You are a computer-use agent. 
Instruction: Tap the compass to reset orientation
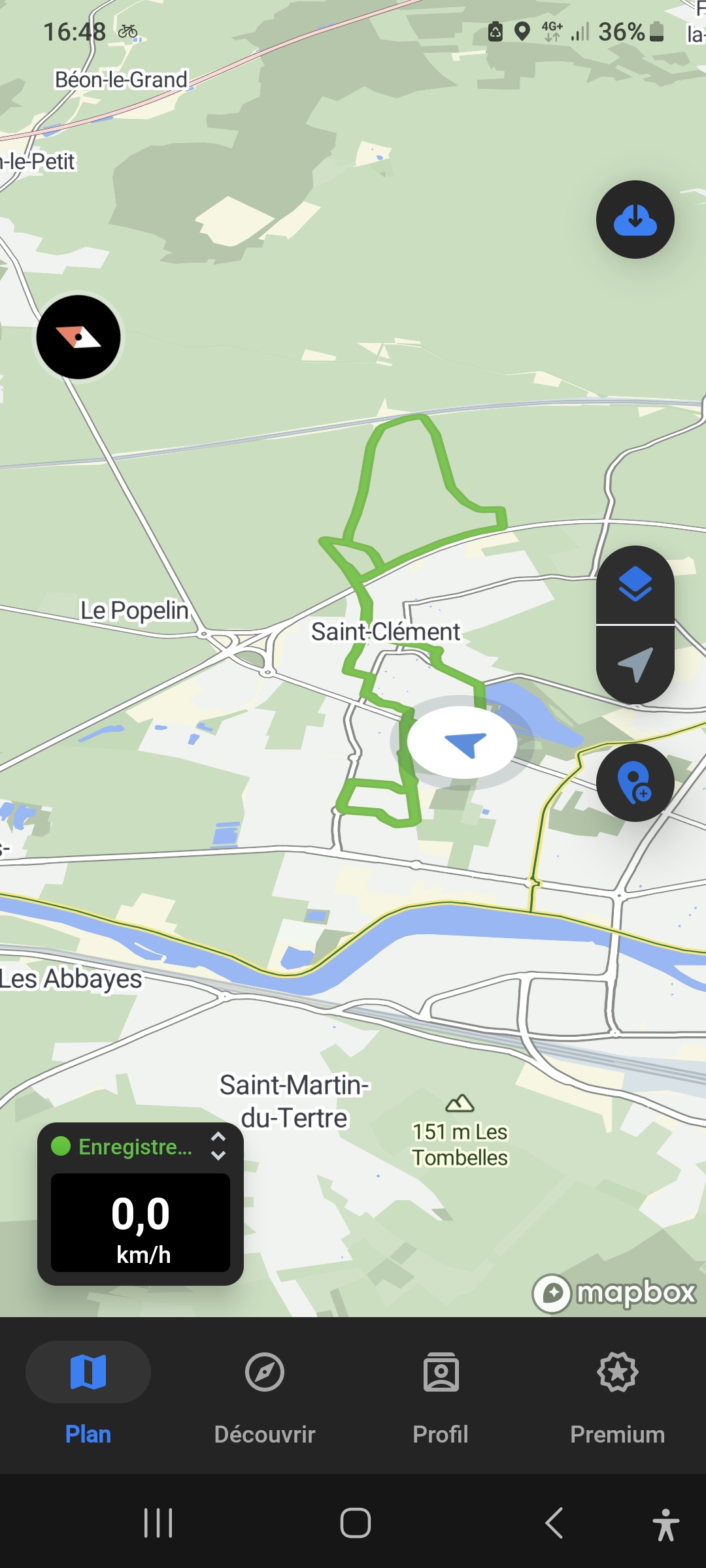click(x=78, y=337)
